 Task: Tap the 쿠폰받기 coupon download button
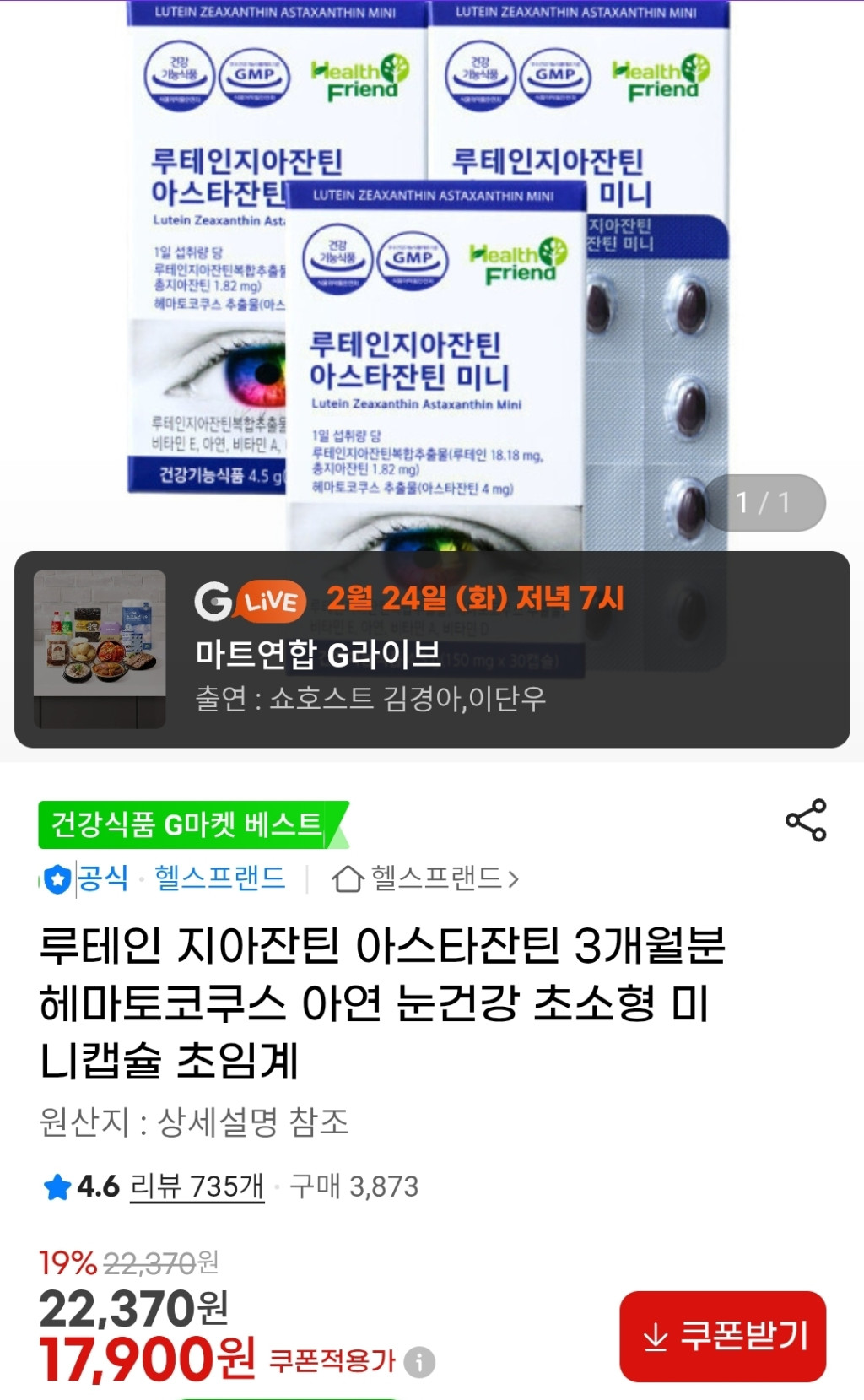click(x=723, y=1337)
